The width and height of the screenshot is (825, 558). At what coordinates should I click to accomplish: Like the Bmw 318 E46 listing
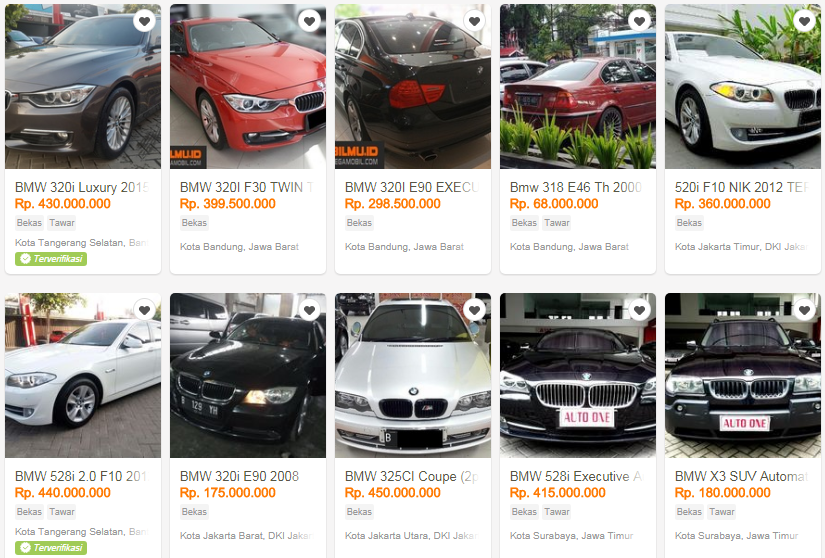point(639,21)
